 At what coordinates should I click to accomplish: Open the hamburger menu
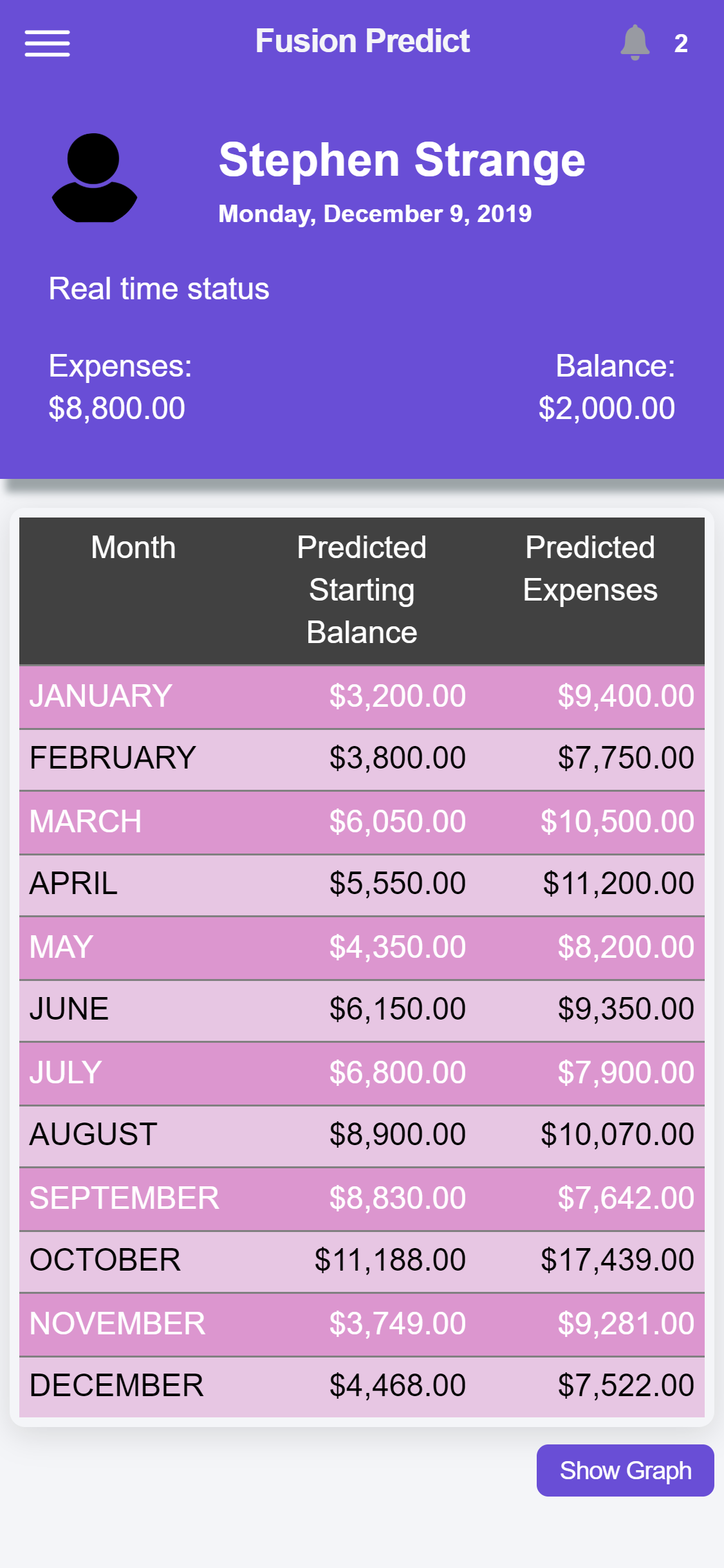point(47,43)
